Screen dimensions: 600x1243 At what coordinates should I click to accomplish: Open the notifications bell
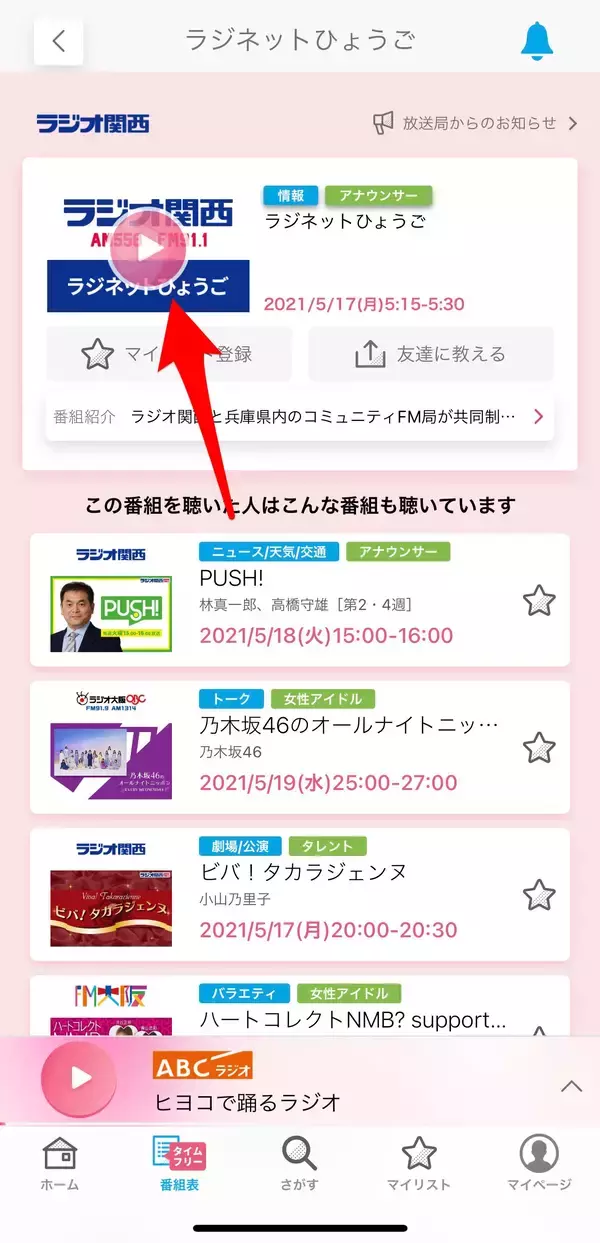click(537, 40)
